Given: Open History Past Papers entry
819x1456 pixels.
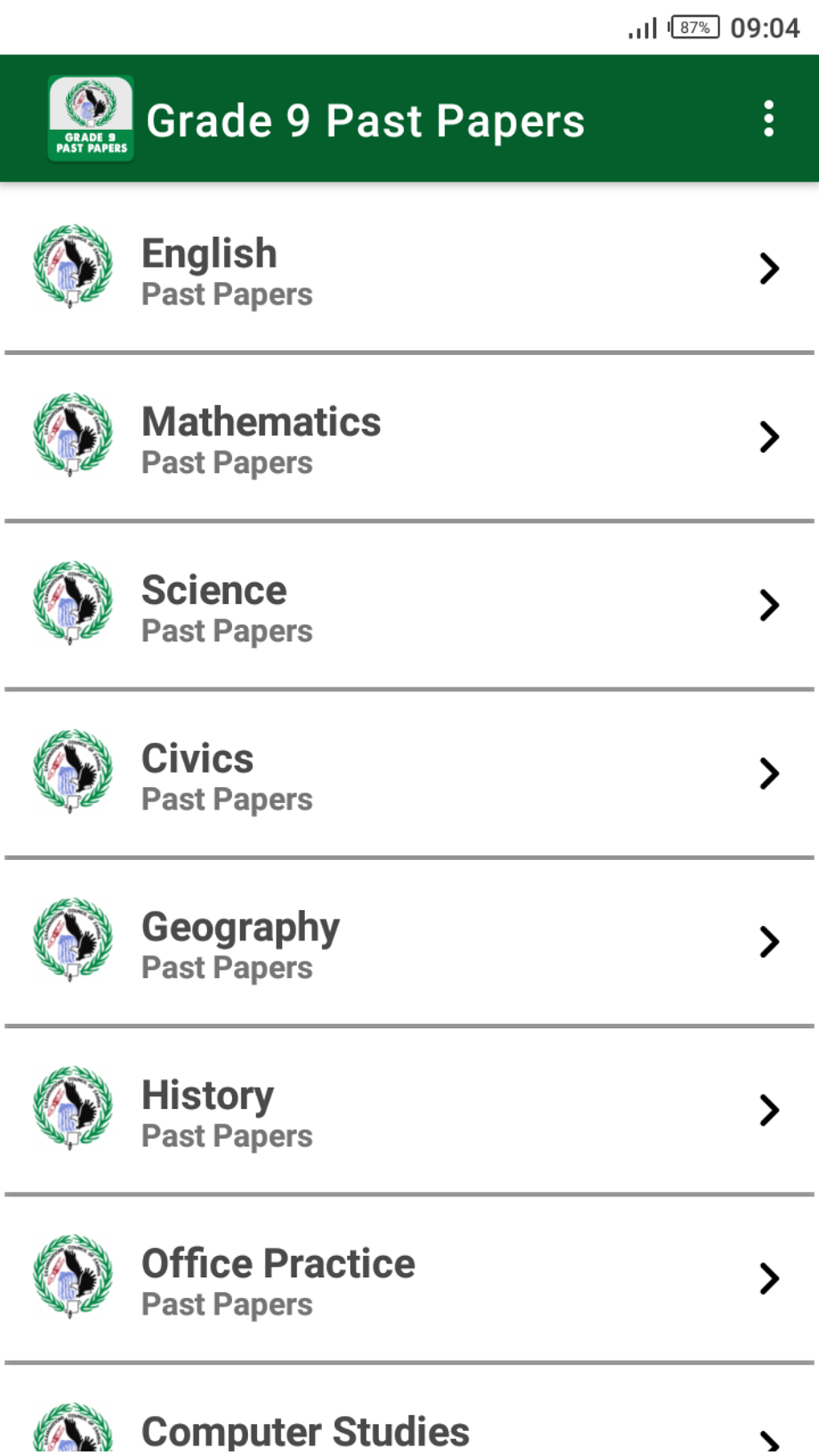Looking at the screenshot, I should pos(409,1110).
